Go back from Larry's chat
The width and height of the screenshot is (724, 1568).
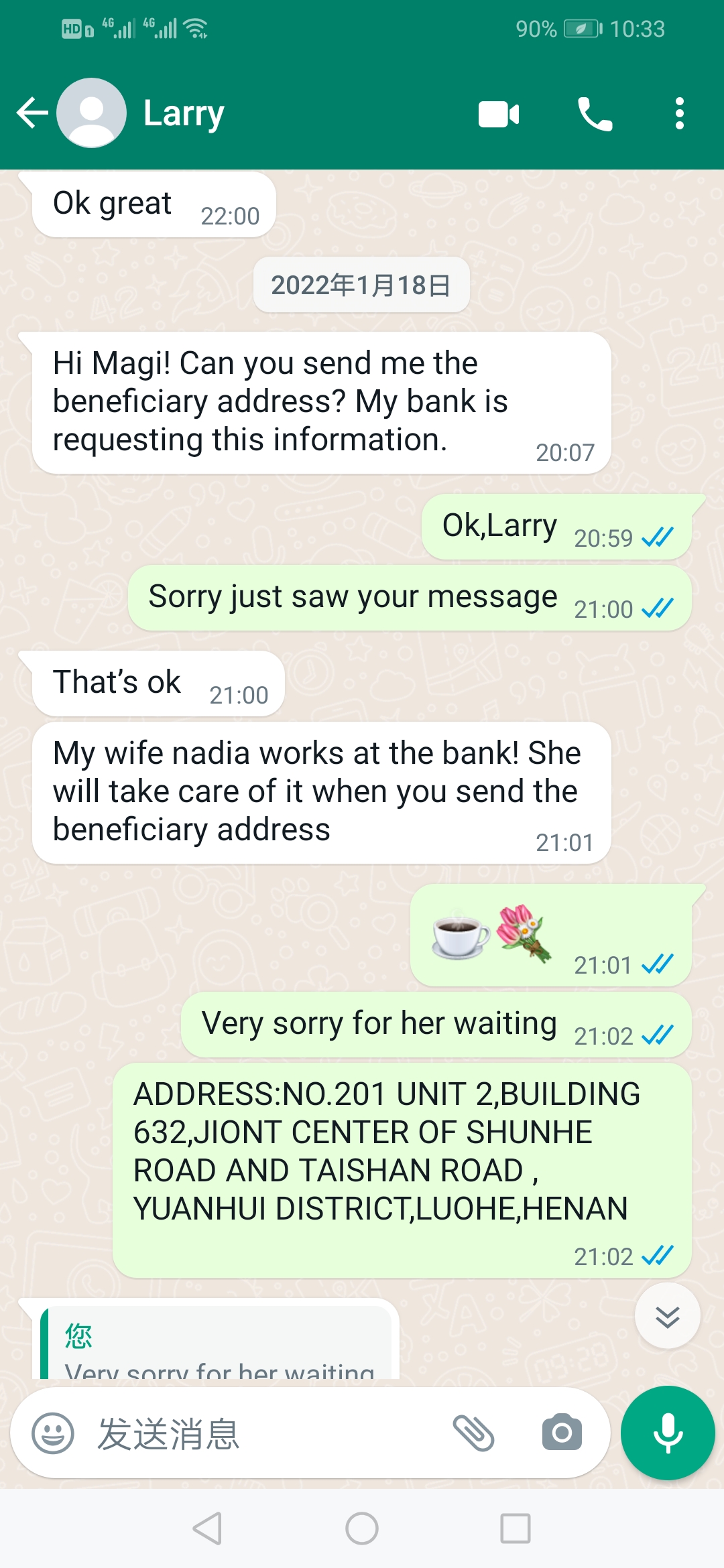point(32,113)
